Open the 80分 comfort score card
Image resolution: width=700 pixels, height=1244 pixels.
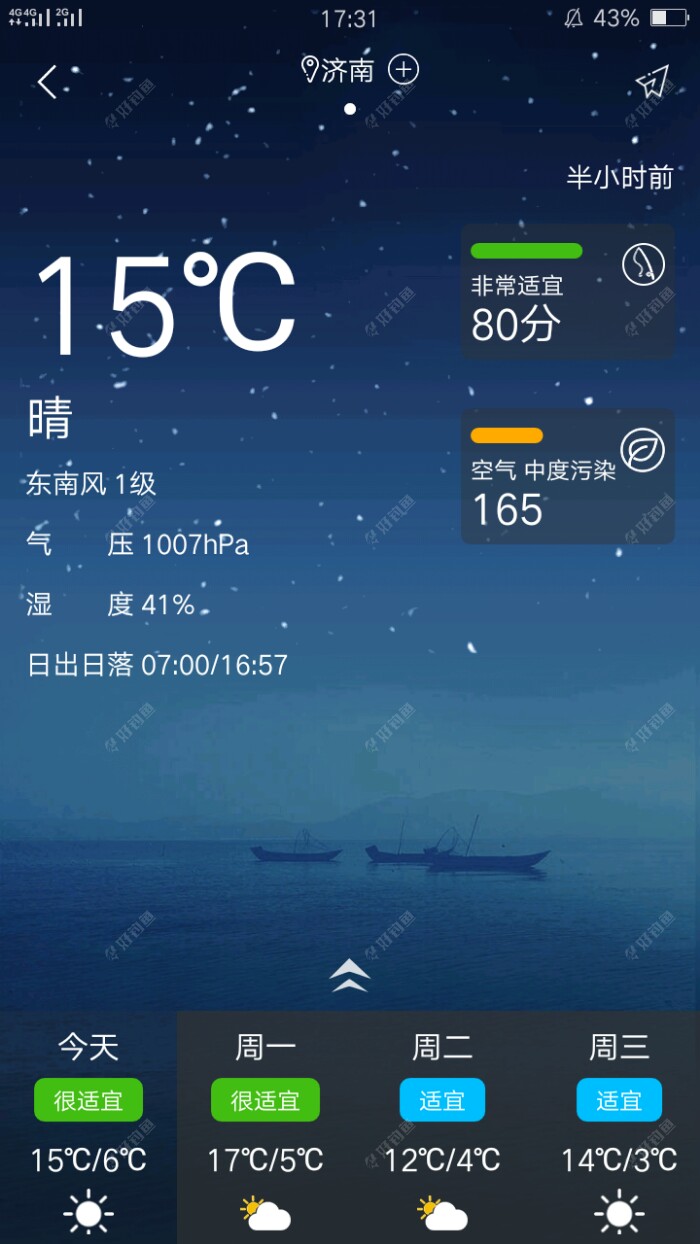pyautogui.click(x=567, y=291)
